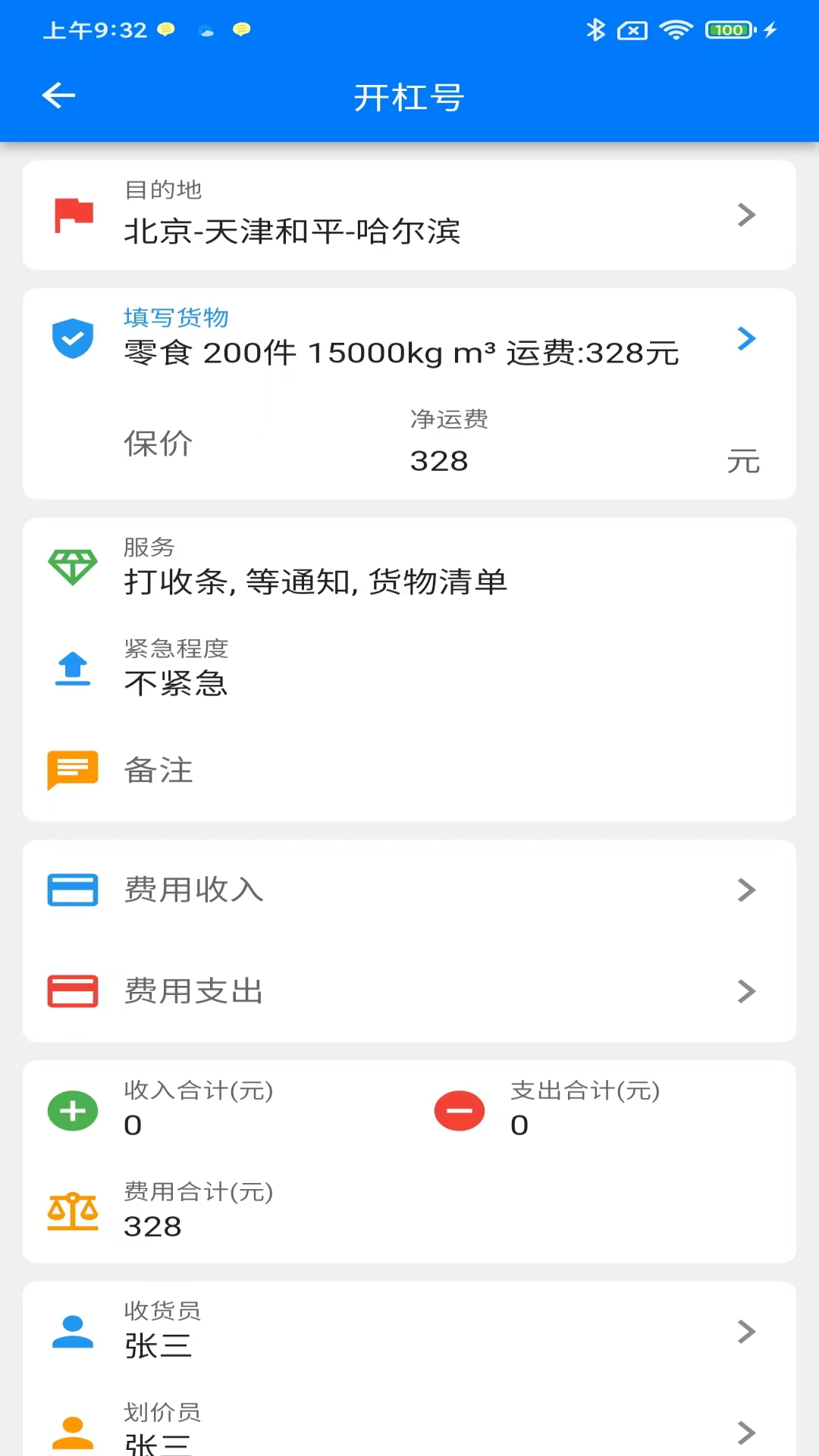This screenshot has width=819, height=1456.
Task: Click the red destination flag icon
Action: click(x=73, y=216)
